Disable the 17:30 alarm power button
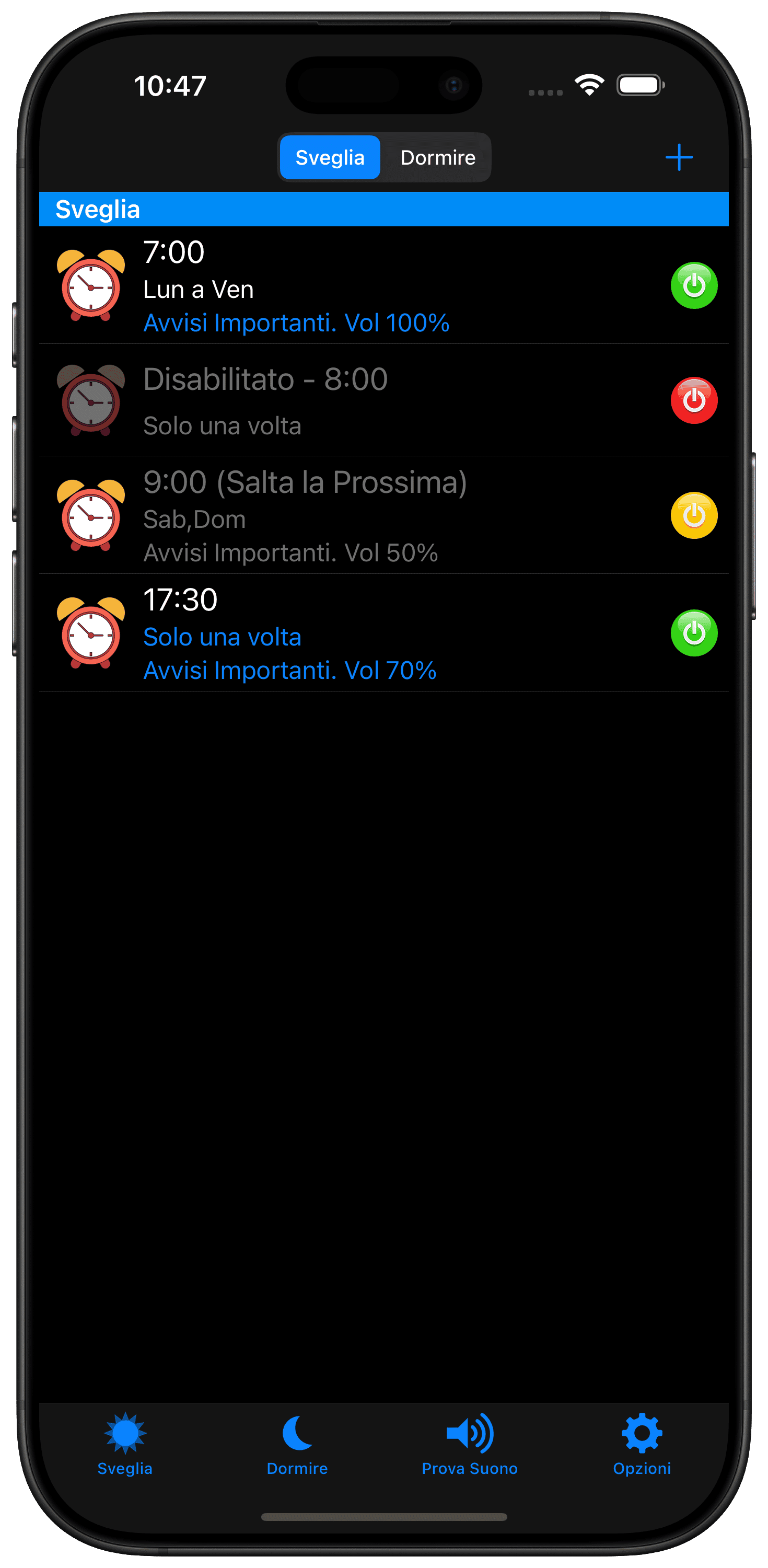This screenshot has height=1568, width=768. click(694, 633)
